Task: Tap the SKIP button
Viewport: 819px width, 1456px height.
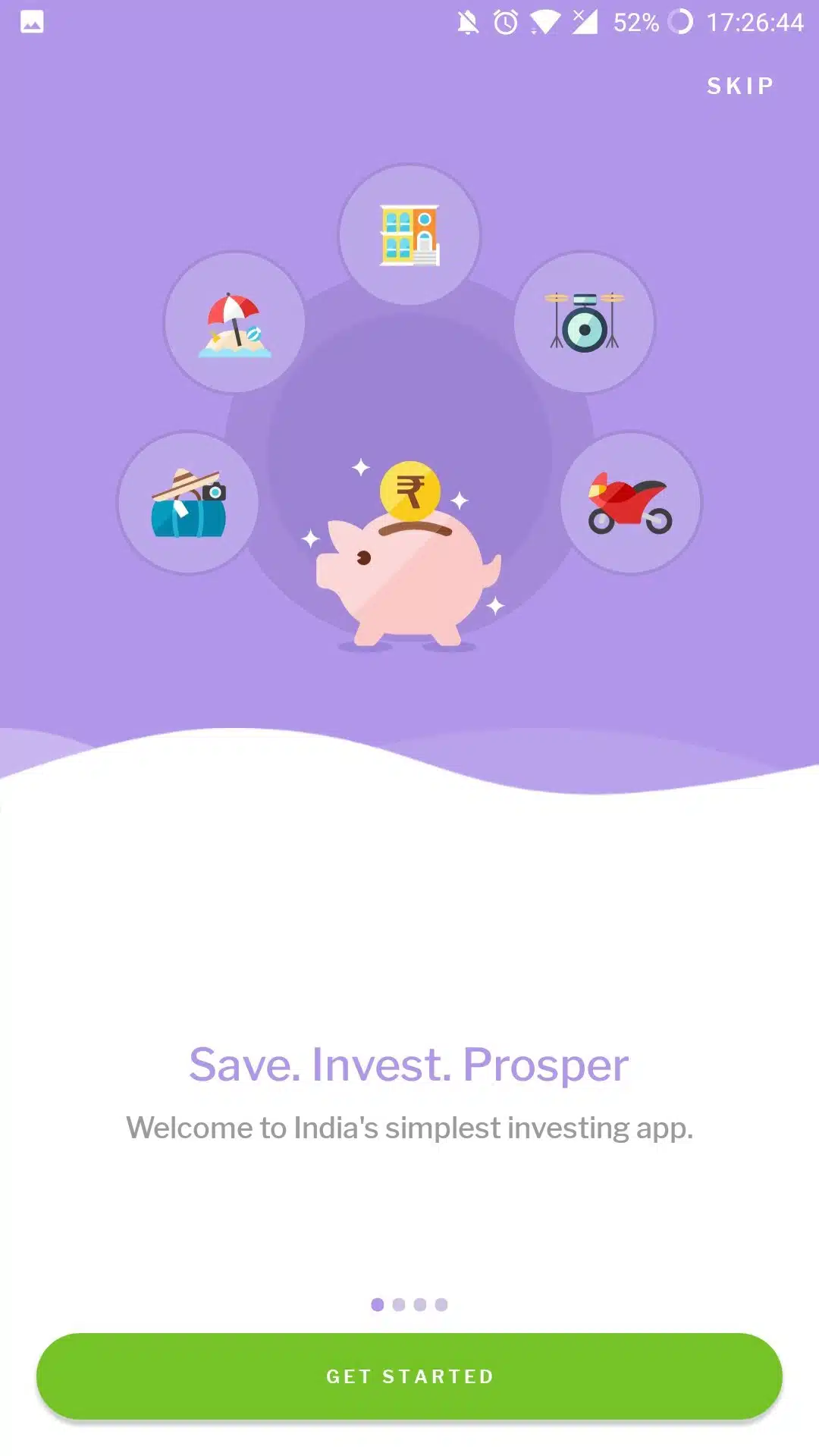Action: click(740, 86)
